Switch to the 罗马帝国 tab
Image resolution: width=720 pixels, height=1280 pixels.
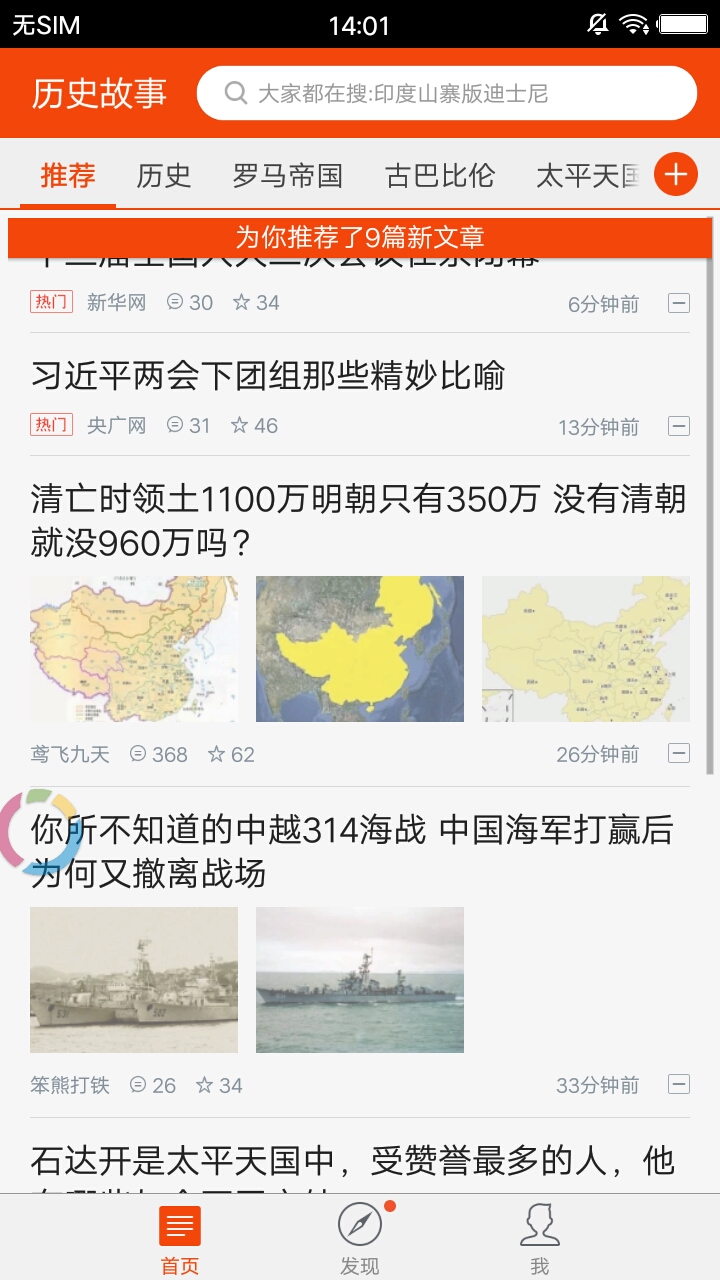coord(287,176)
